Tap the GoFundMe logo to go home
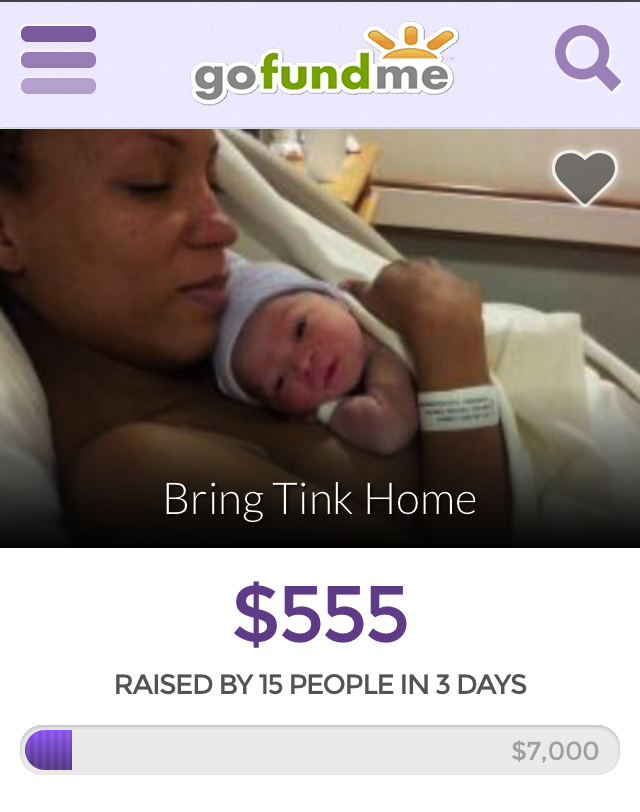Screen dimensions: 640x812 click(x=323, y=68)
